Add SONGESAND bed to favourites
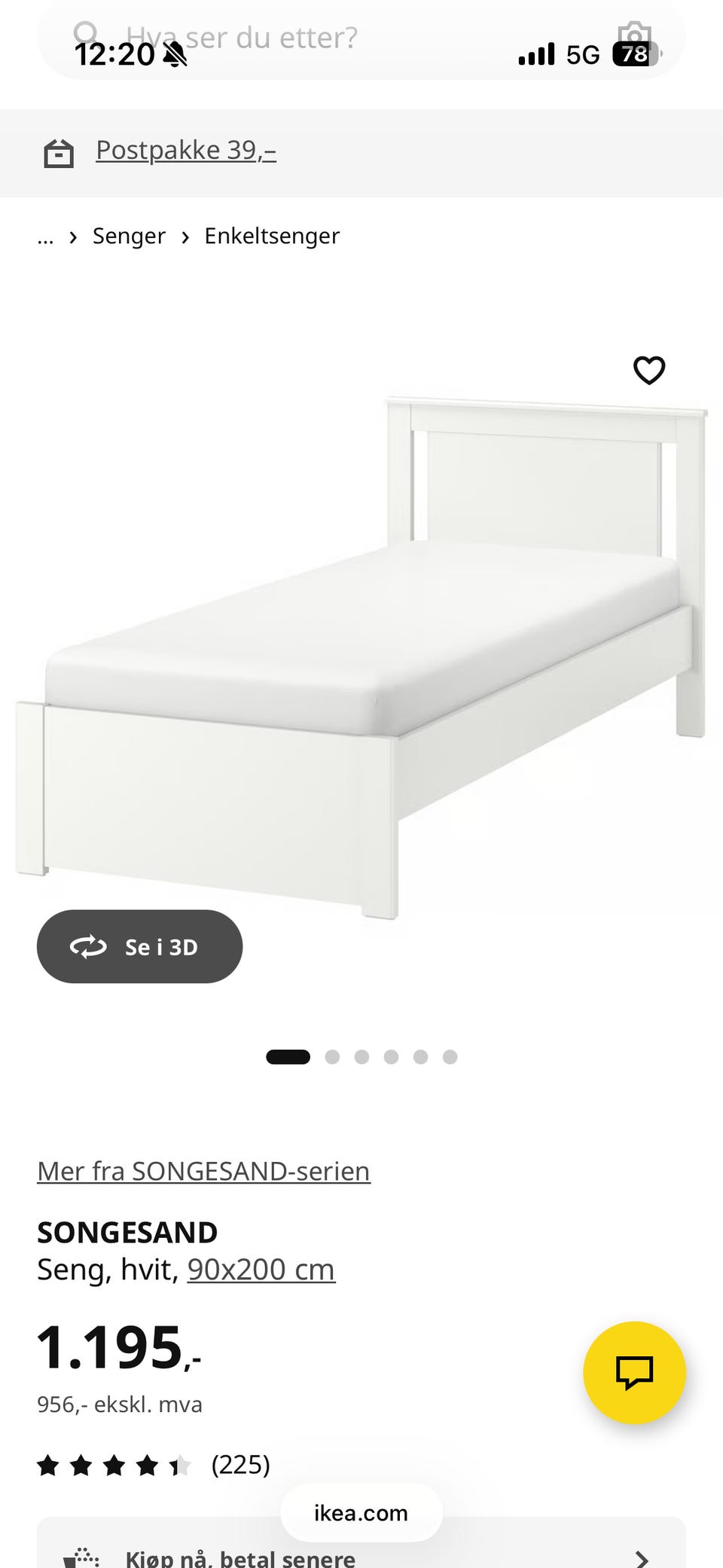Screen dimensions: 723x1568 click(648, 370)
